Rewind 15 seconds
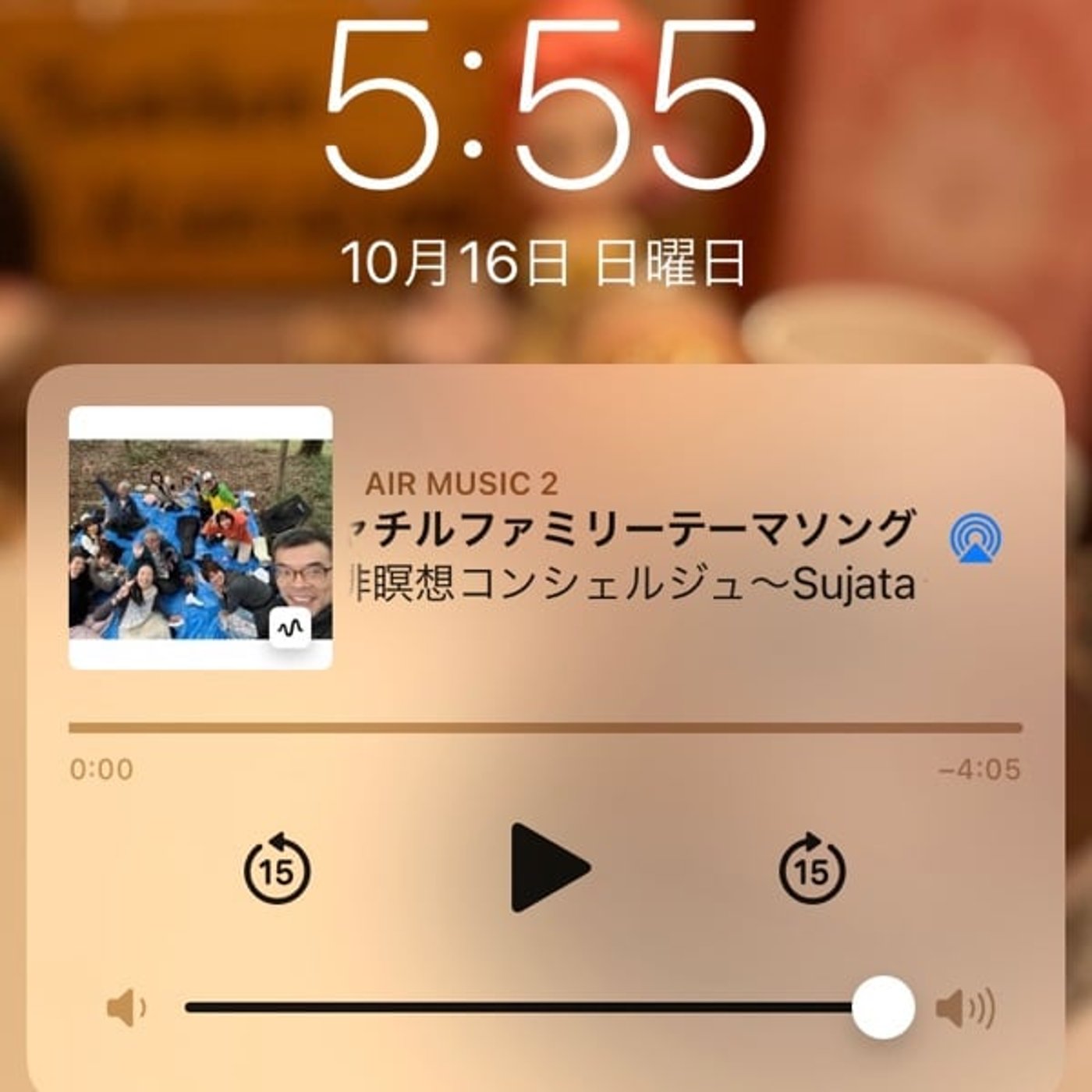Image resolution: width=1092 pixels, height=1092 pixels. 277,869
